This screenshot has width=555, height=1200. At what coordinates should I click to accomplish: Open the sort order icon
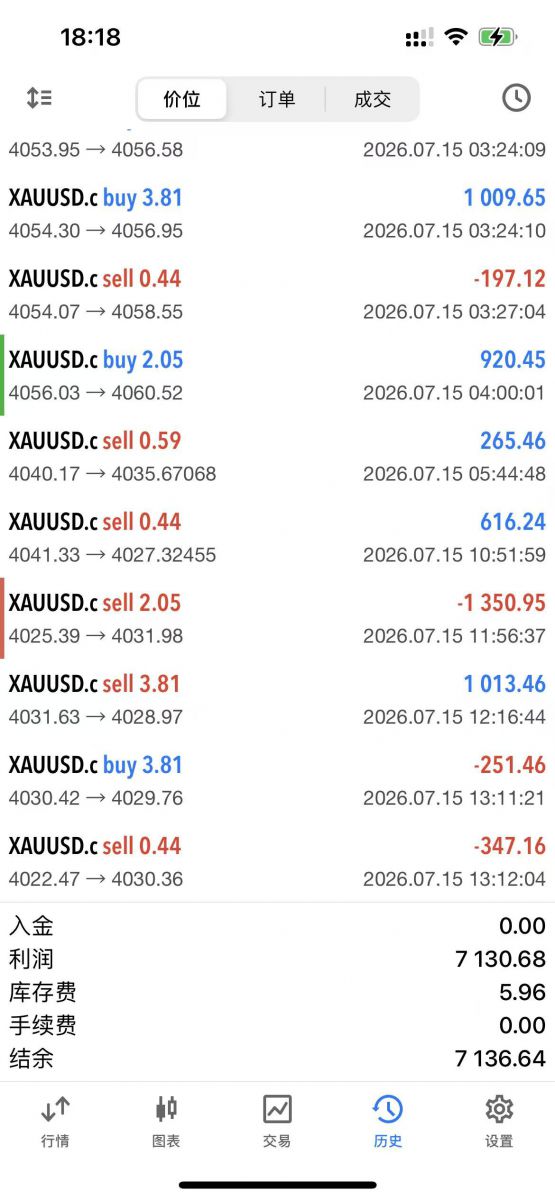pos(39,98)
